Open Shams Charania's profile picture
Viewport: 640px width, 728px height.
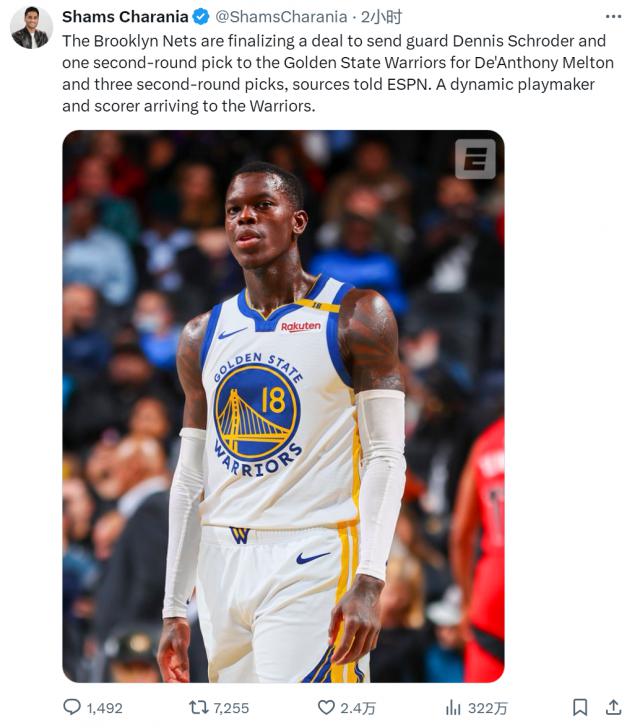click(31, 27)
